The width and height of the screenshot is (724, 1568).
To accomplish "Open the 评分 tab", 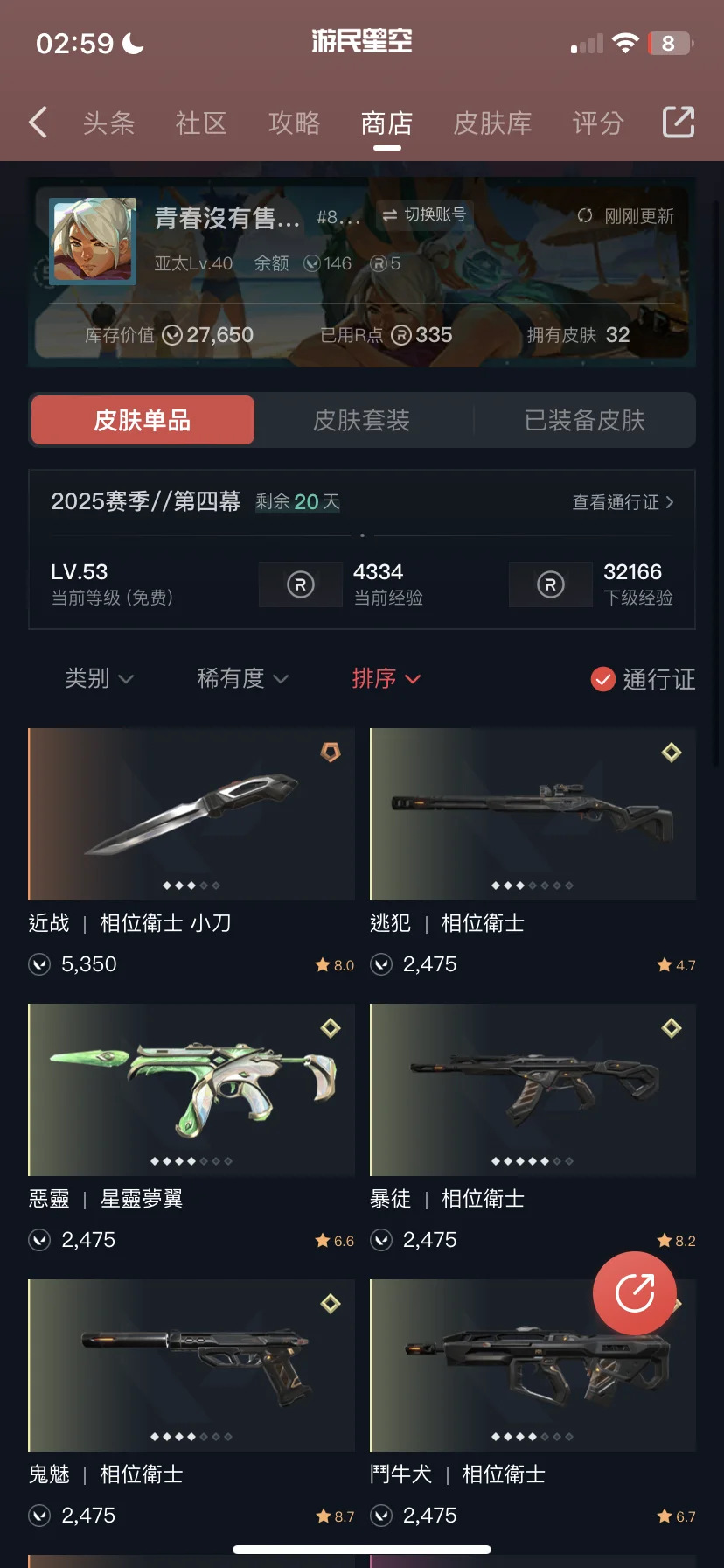I will click(x=598, y=122).
